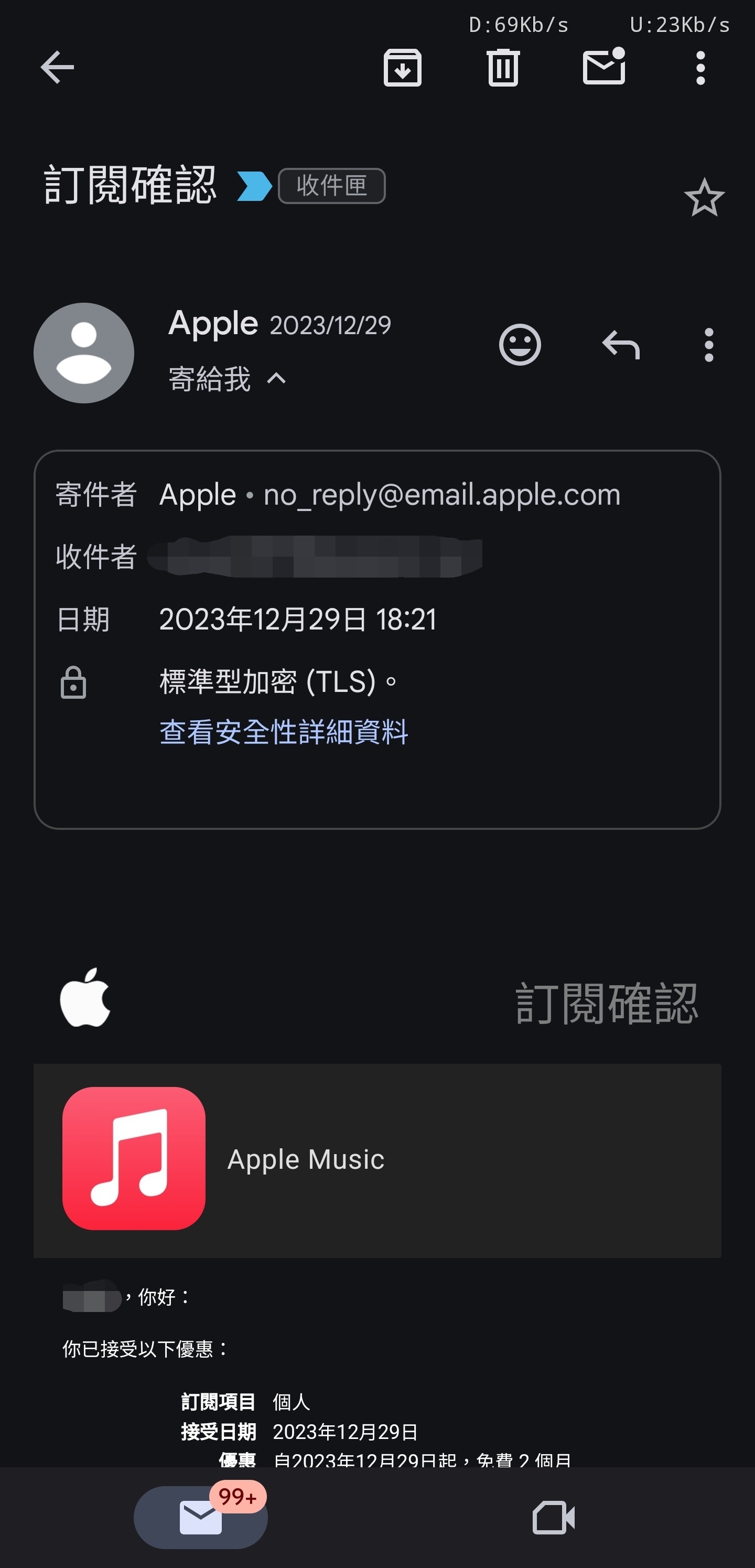The height and width of the screenshot is (1568, 755).
Task: Open the Apple sender avatar
Action: click(x=84, y=353)
